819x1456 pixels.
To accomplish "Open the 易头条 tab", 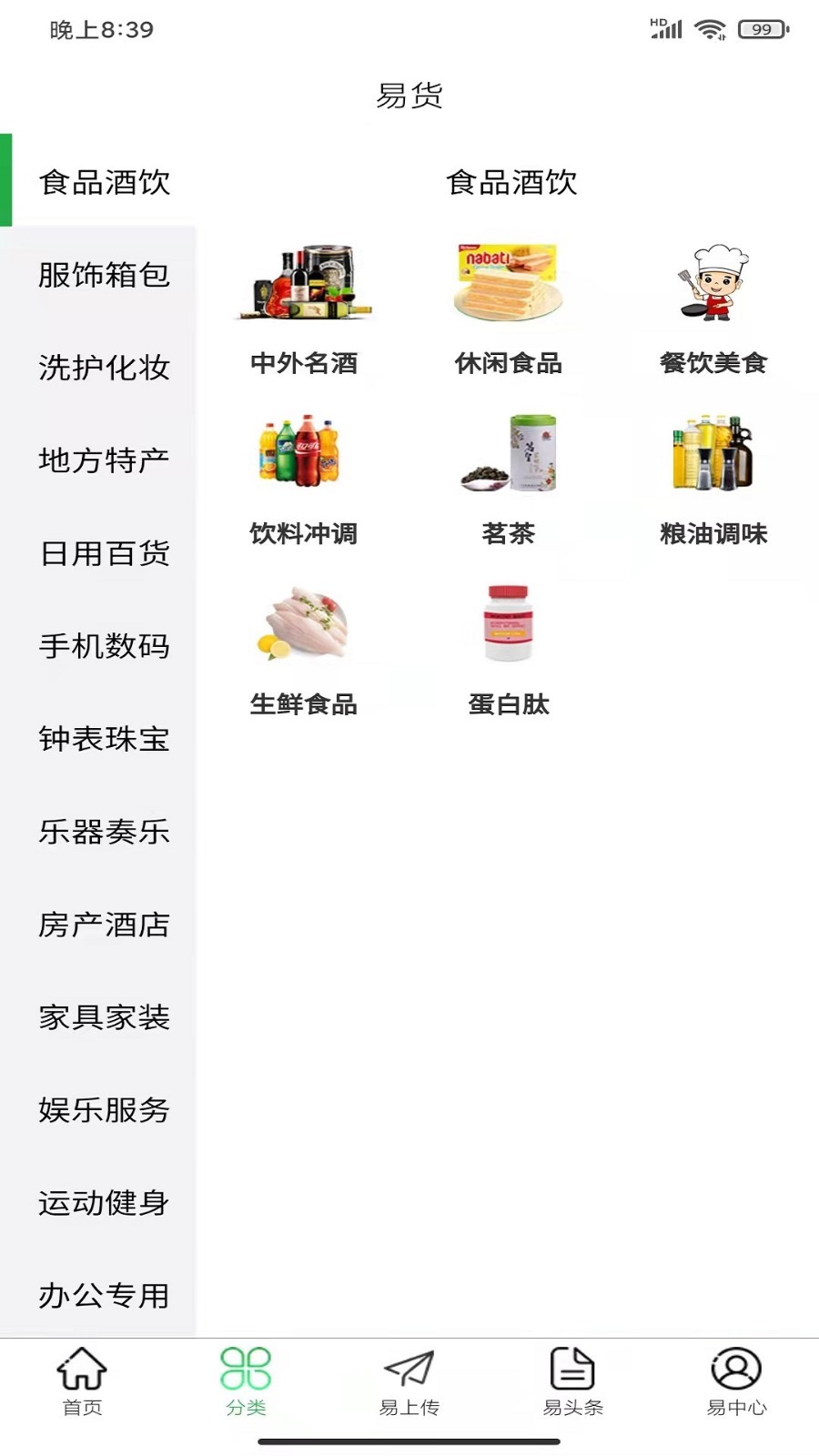I will point(573,1381).
